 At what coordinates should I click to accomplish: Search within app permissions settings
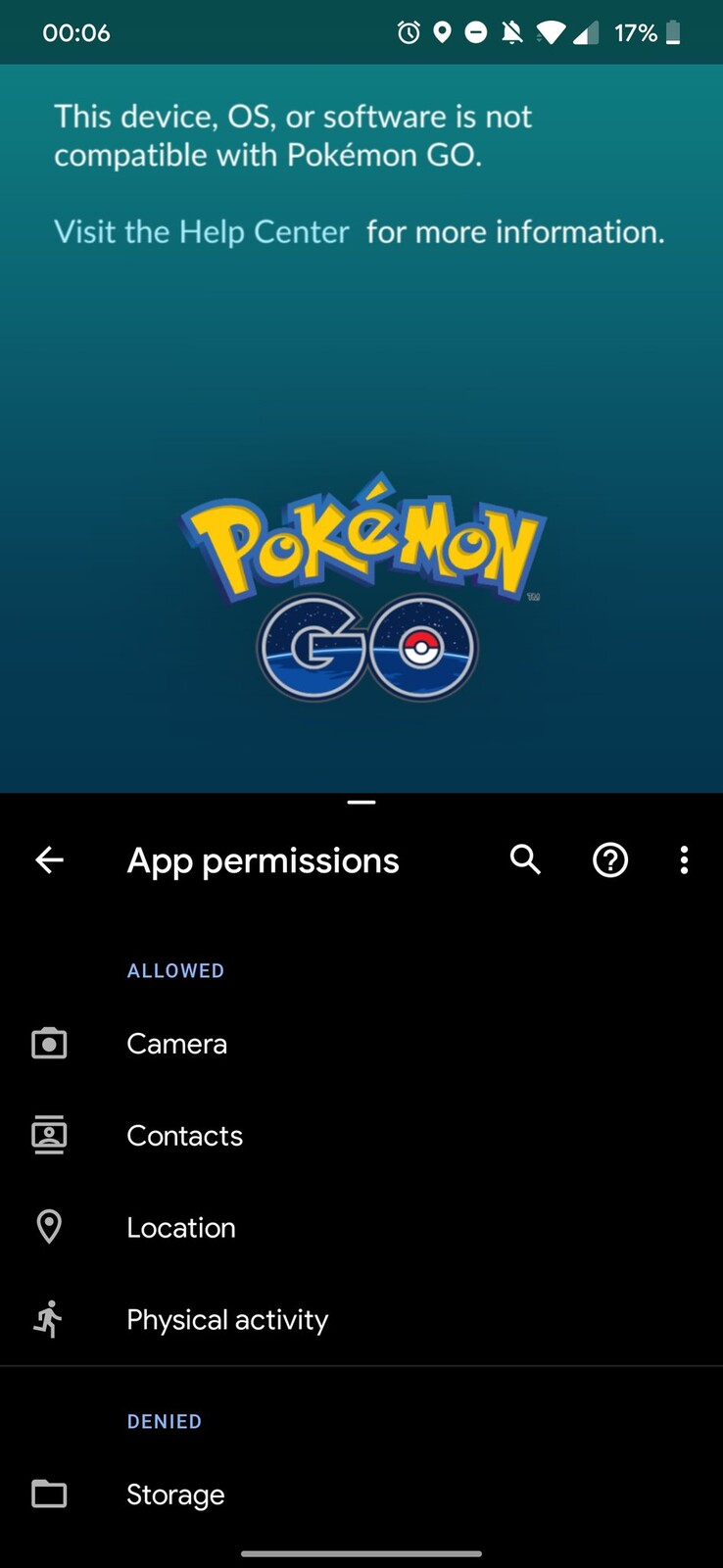click(x=526, y=860)
